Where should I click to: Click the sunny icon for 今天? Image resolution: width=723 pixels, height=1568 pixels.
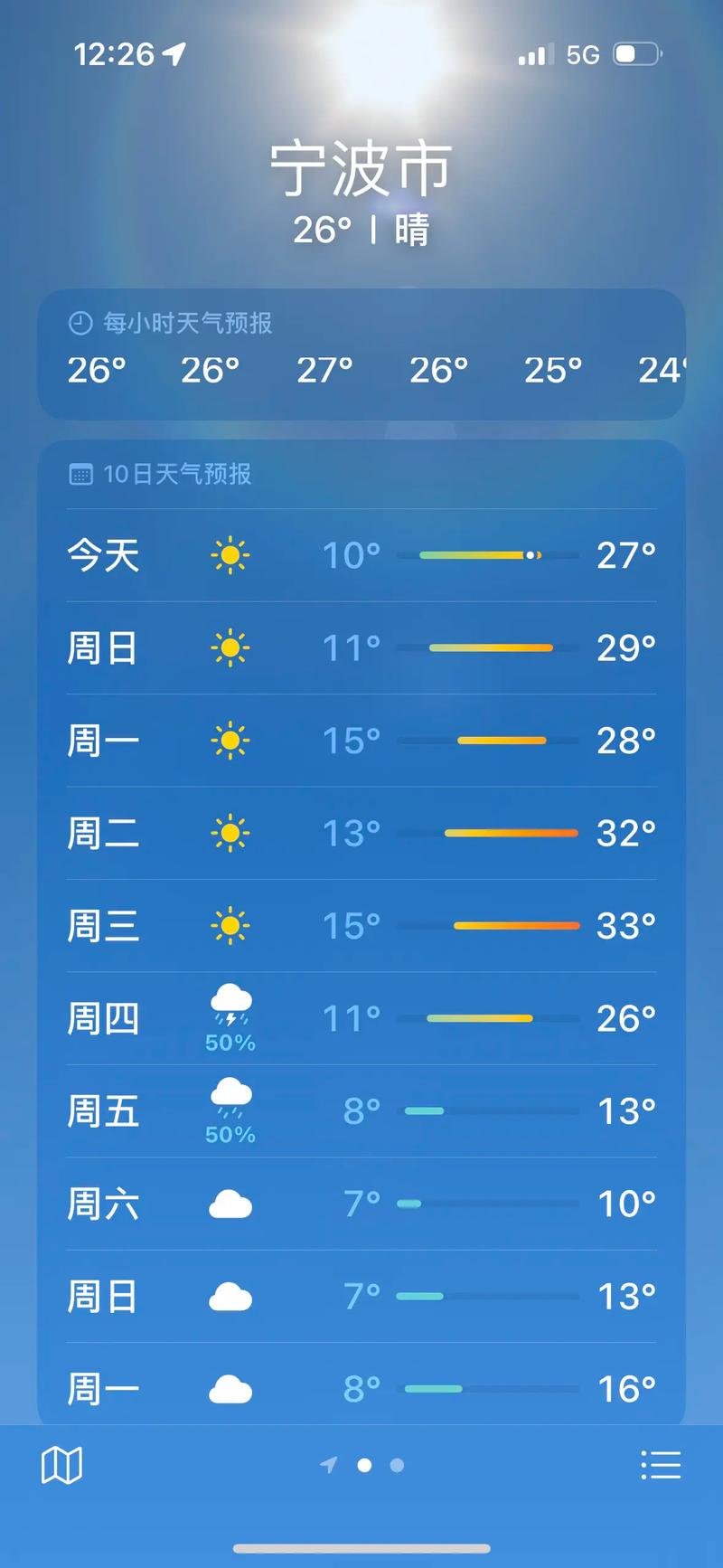230,556
